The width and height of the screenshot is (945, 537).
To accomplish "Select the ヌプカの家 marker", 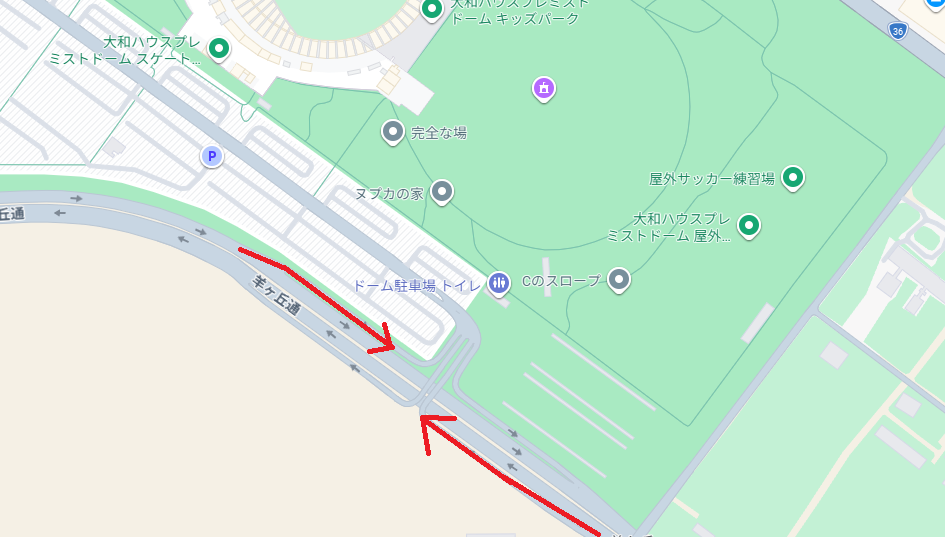I will click(x=442, y=192).
